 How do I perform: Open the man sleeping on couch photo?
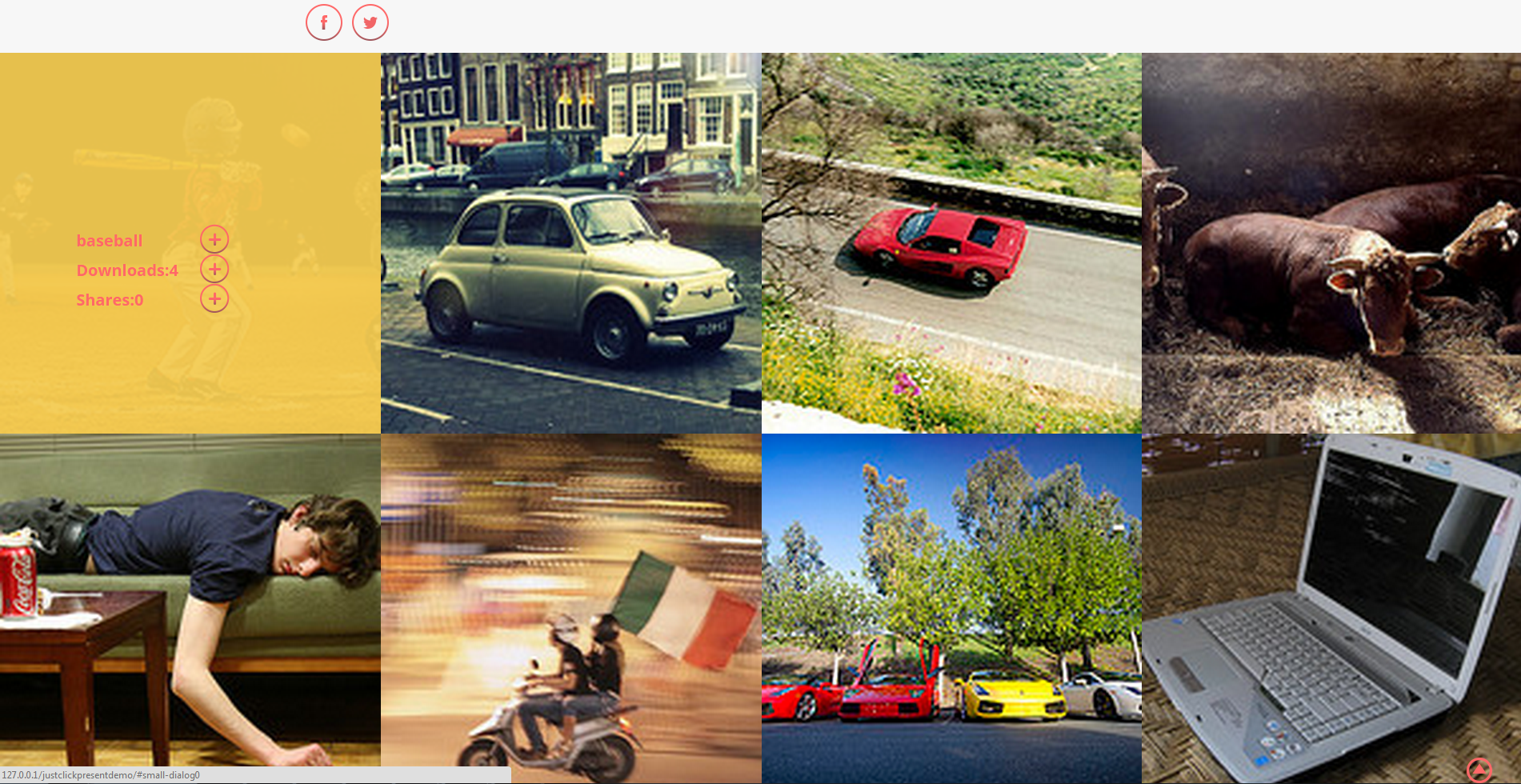pyautogui.click(x=190, y=609)
